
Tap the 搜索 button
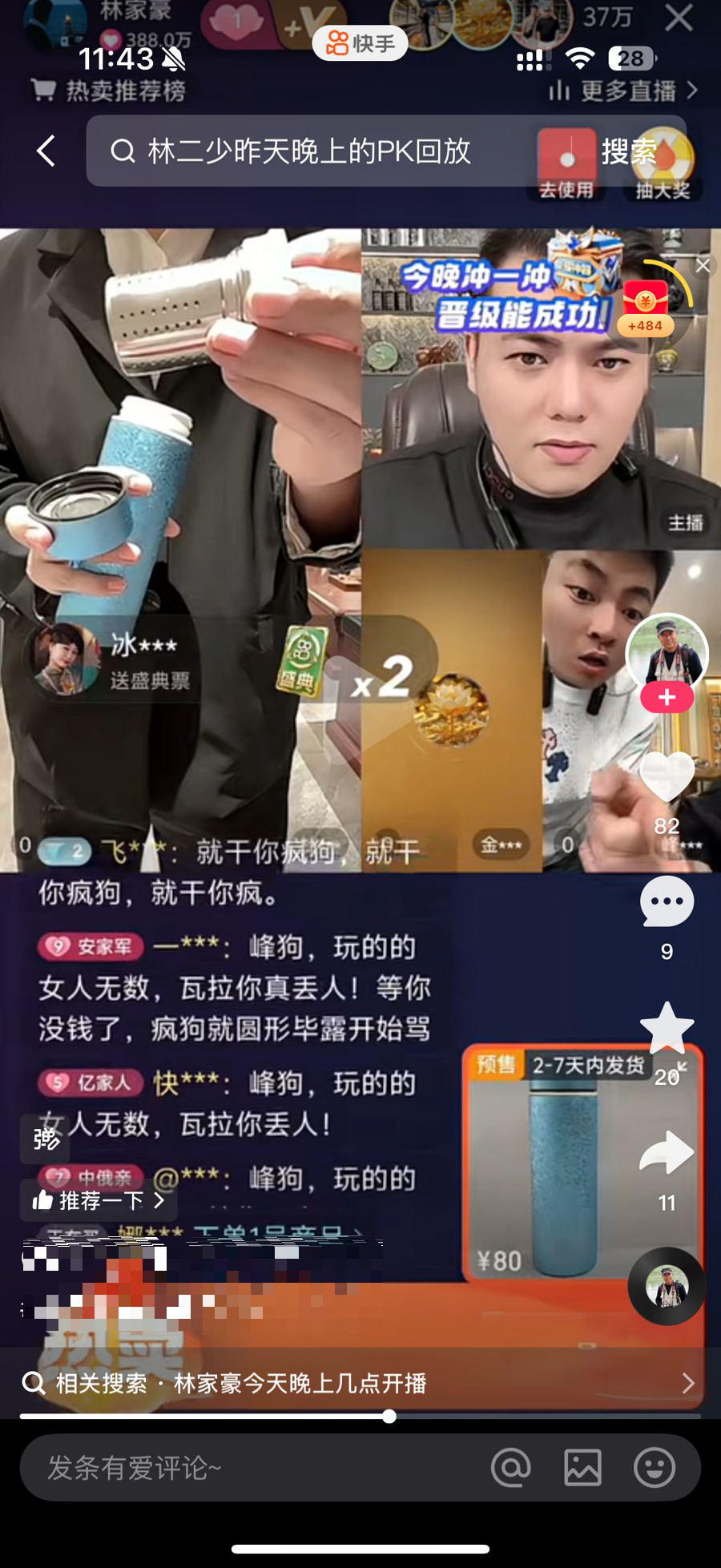click(x=628, y=151)
